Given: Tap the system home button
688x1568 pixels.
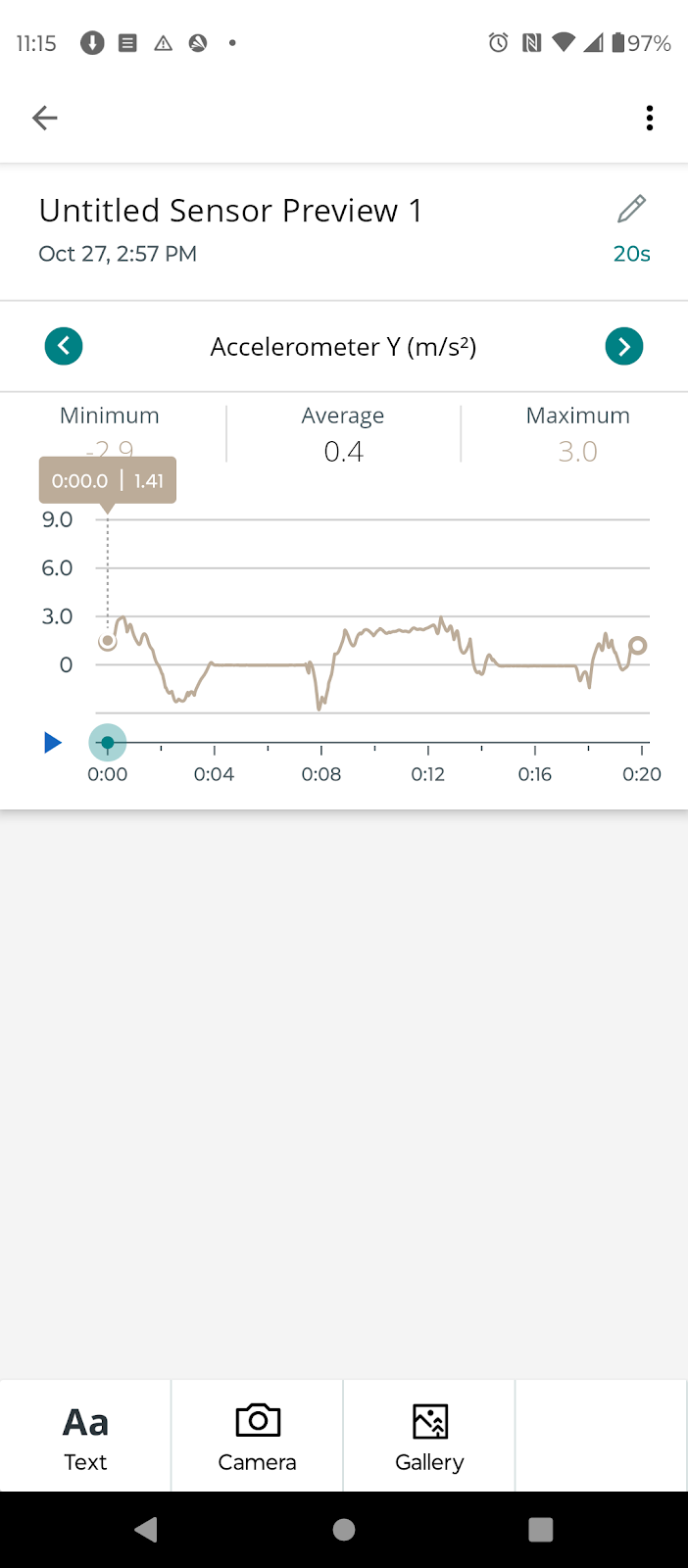Looking at the screenshot, I should (344, 1530).
